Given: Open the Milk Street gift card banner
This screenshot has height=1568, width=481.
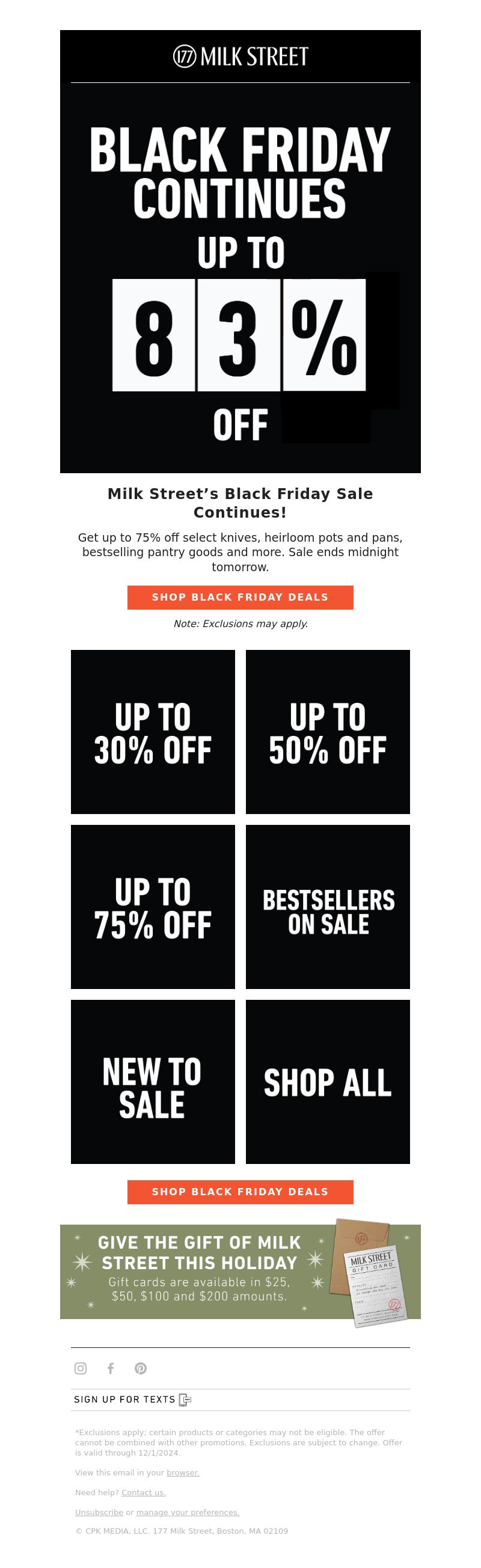Looking at the screenshot, I should coord(240,1272).
